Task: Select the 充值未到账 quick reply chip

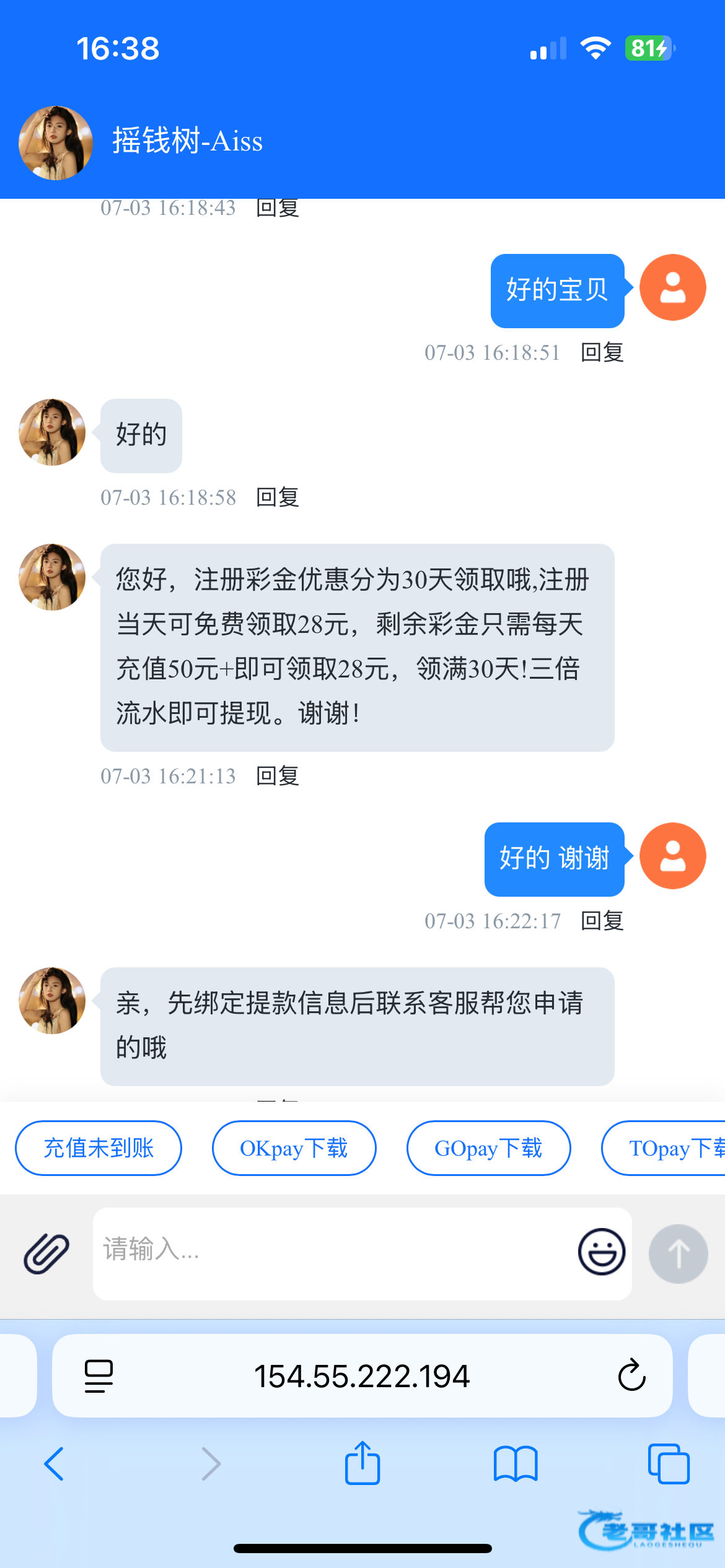Action: click(x=99, y=1148)
